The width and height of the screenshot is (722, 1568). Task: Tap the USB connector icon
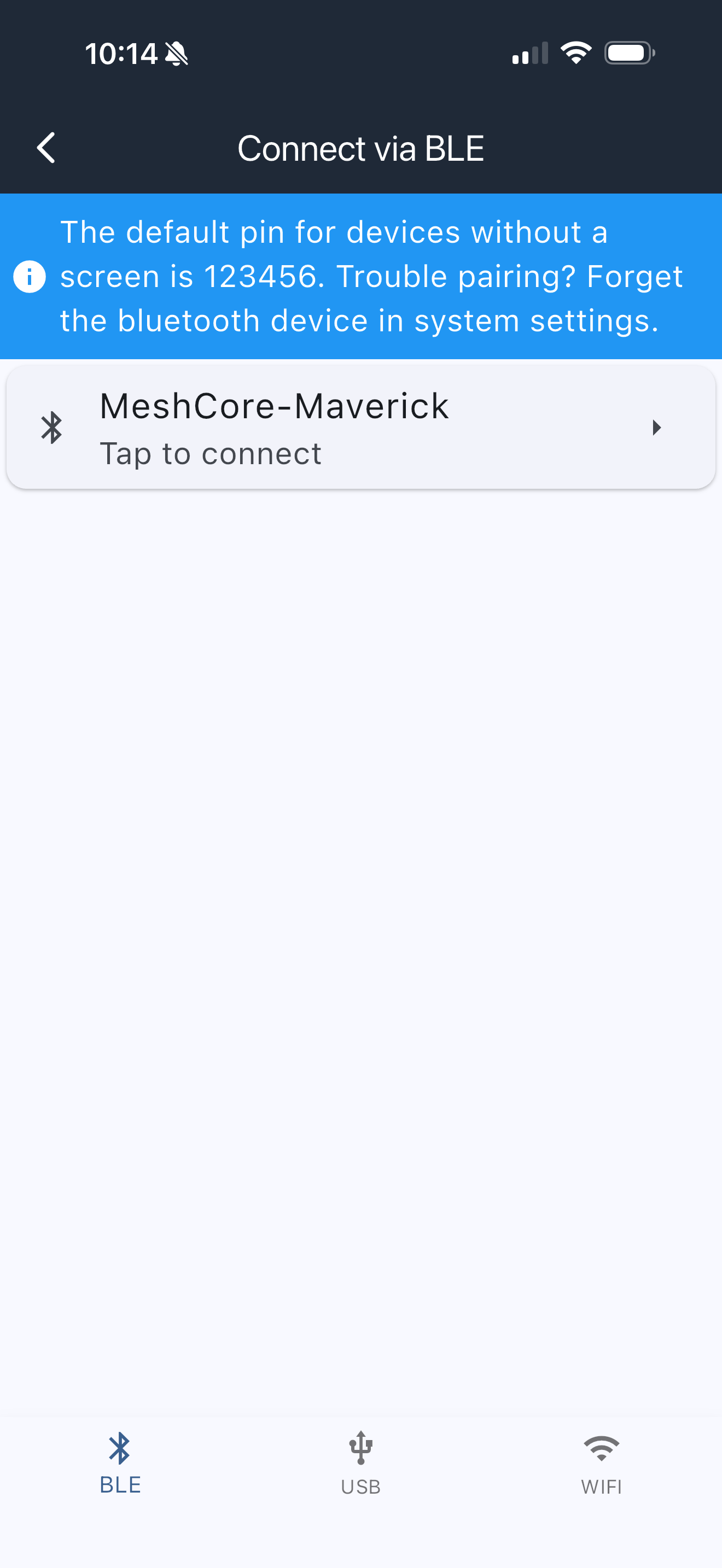point(360,1448)
